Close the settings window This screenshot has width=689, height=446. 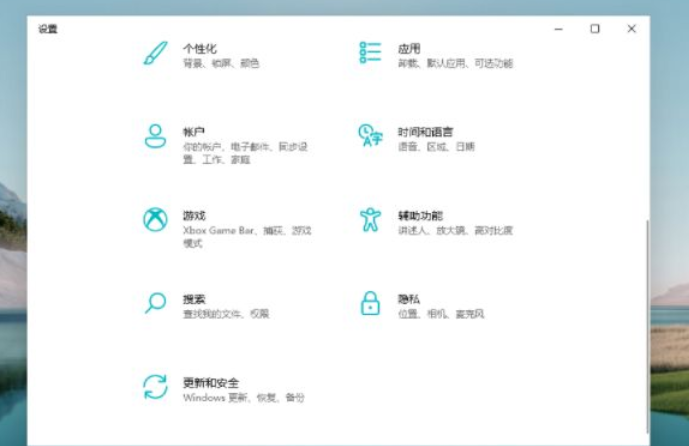click(x=631, y=29)
